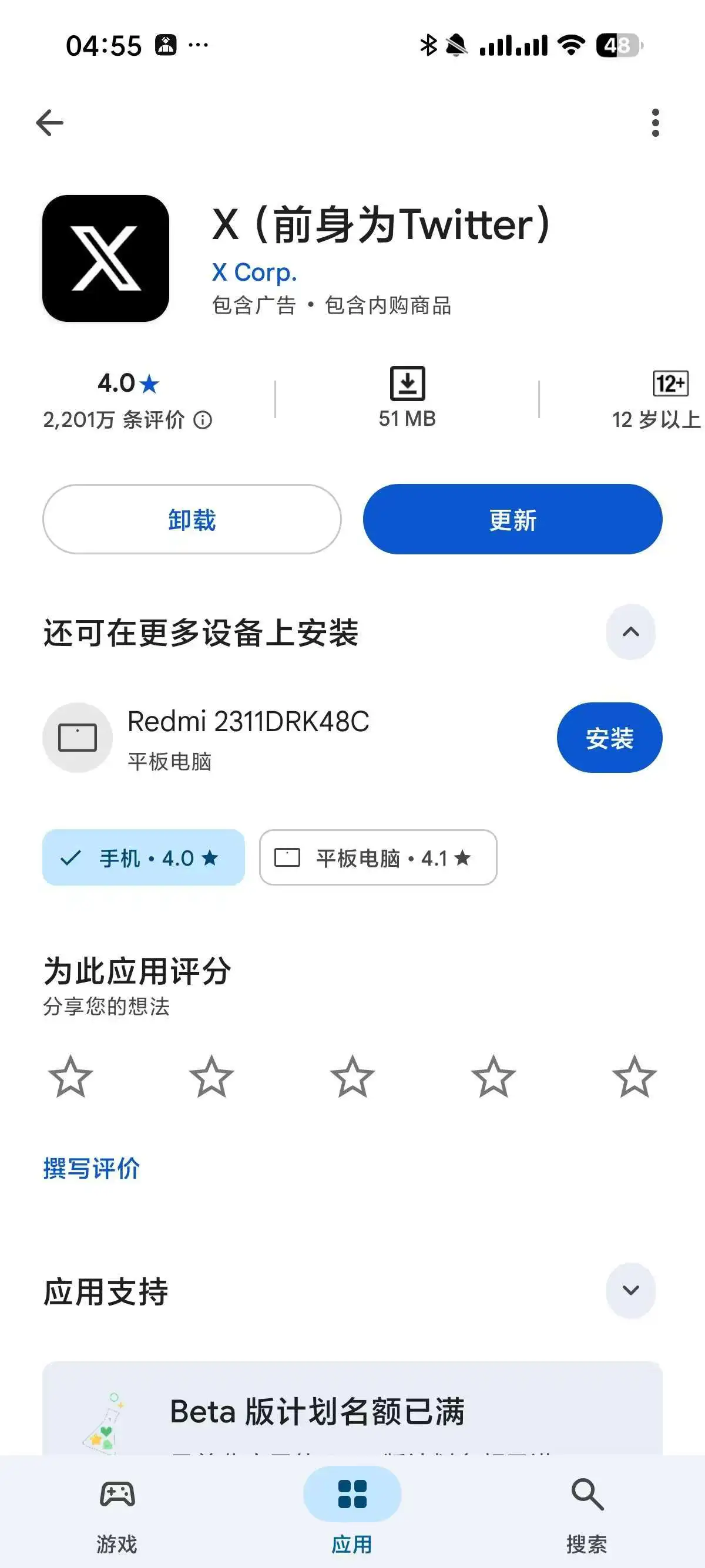Tap the info icon beside 2,201万 条评价
Screen dimensions: 705x1568
tap(203, 420)
